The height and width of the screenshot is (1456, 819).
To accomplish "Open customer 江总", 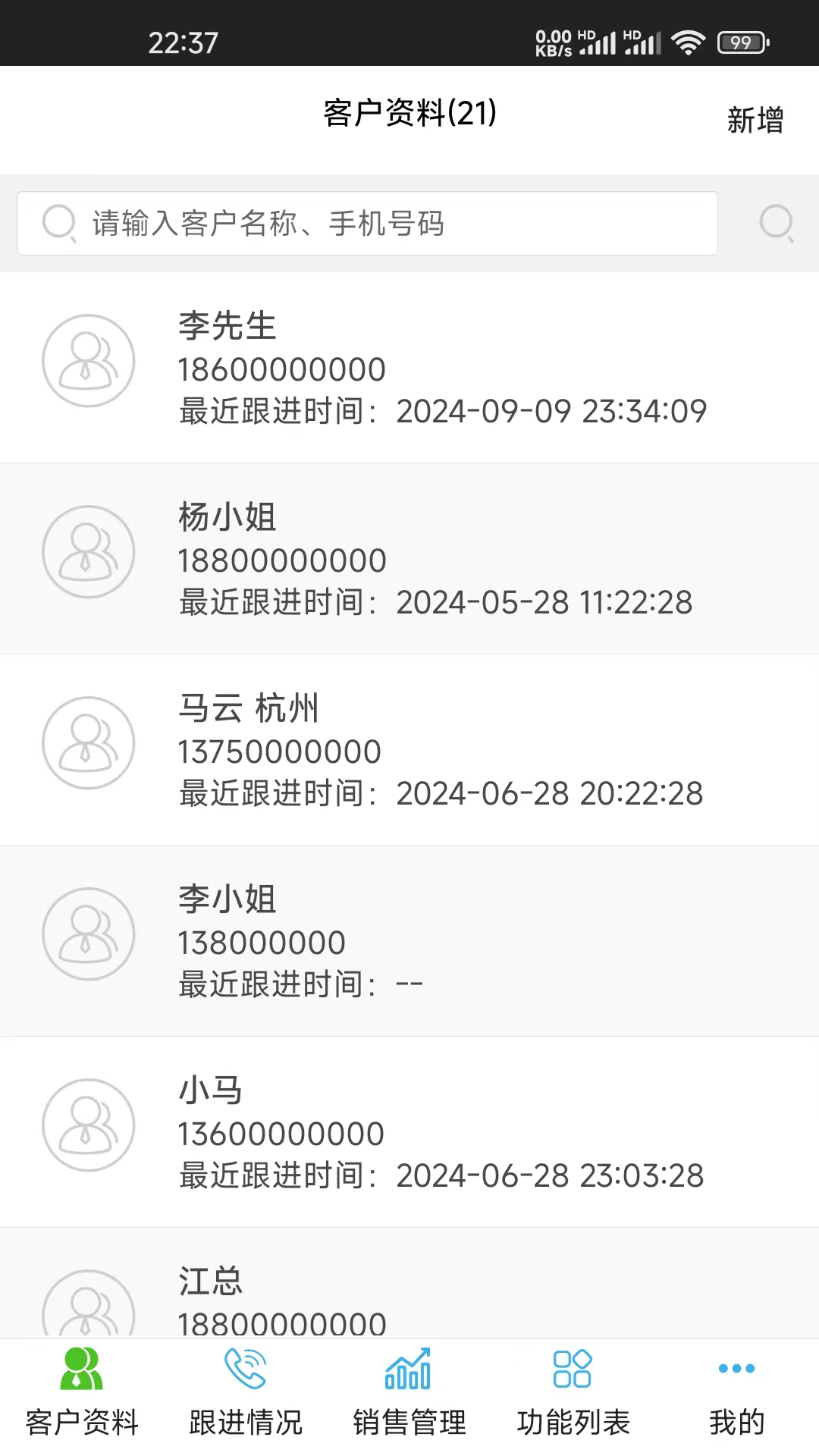I will [409, 1283].
